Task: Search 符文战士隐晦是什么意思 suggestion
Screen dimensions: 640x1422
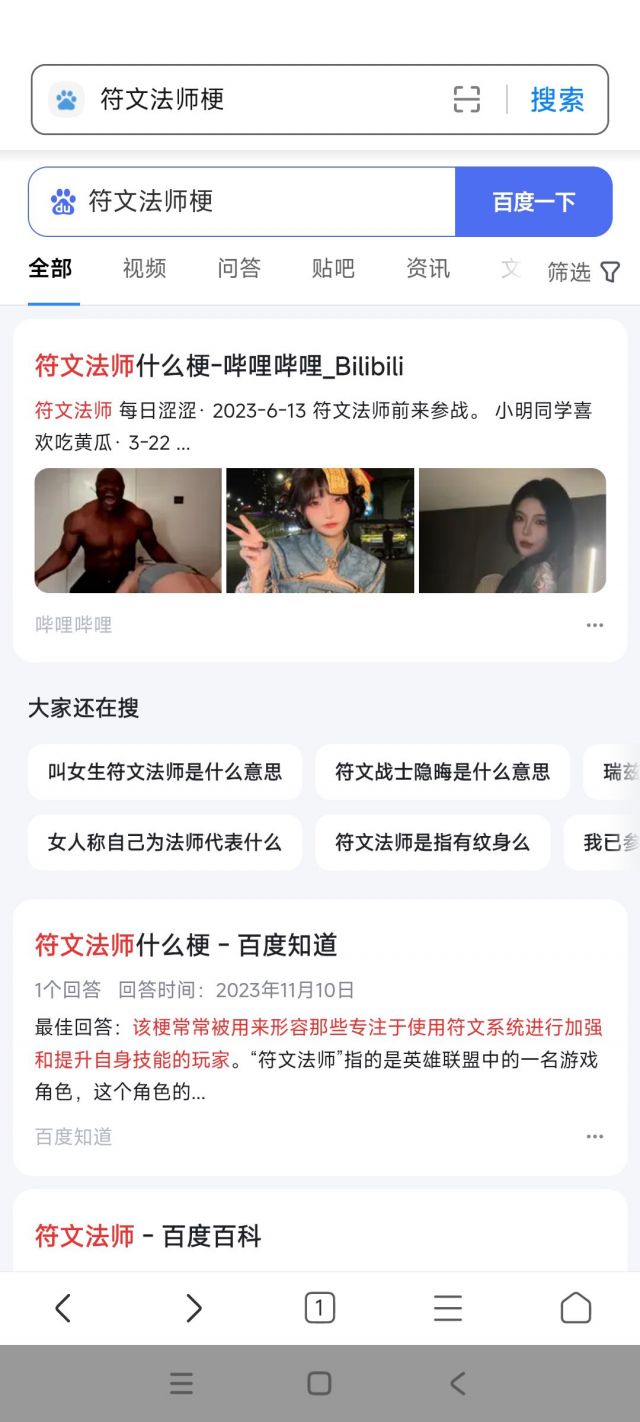Action: click(442, 772)
